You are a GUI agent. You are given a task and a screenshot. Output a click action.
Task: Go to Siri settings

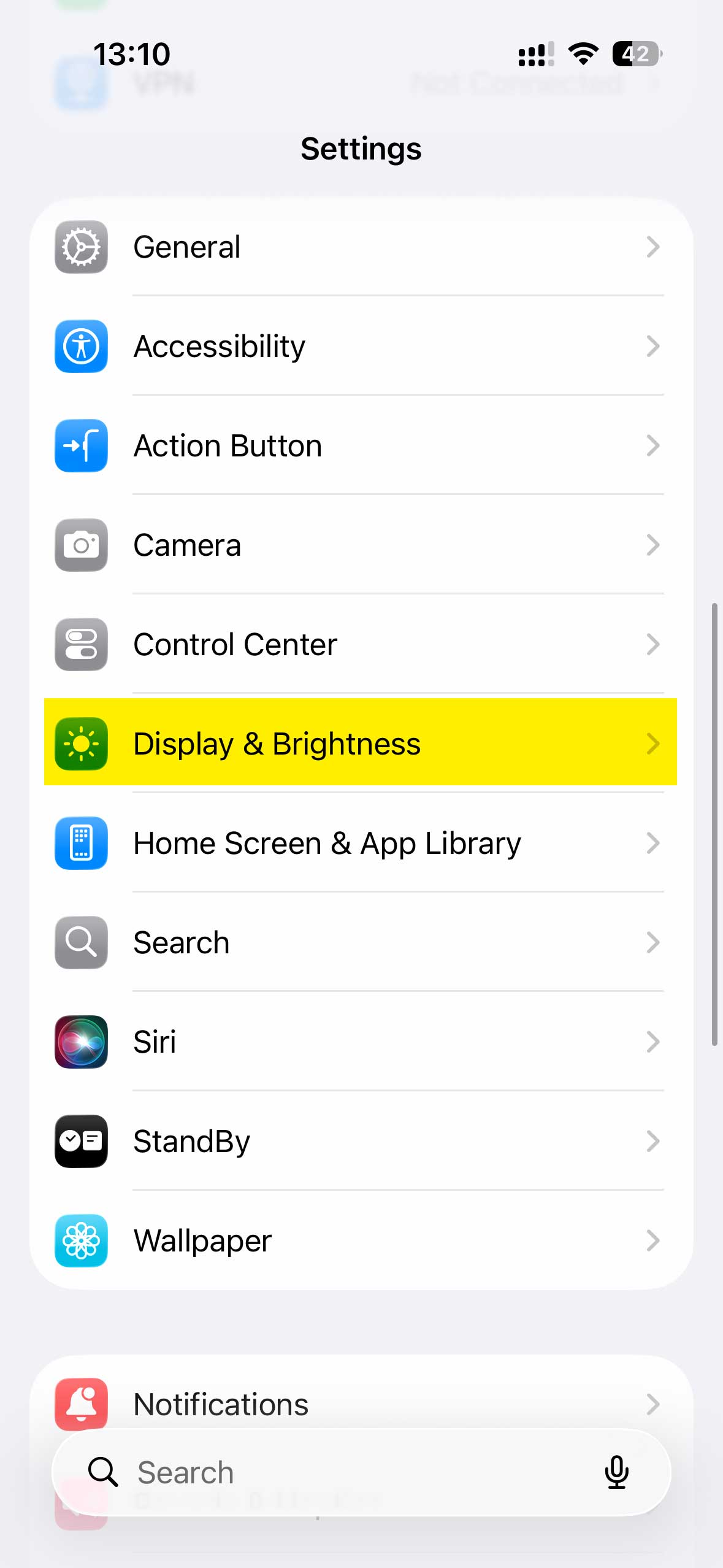[361, 1042]
